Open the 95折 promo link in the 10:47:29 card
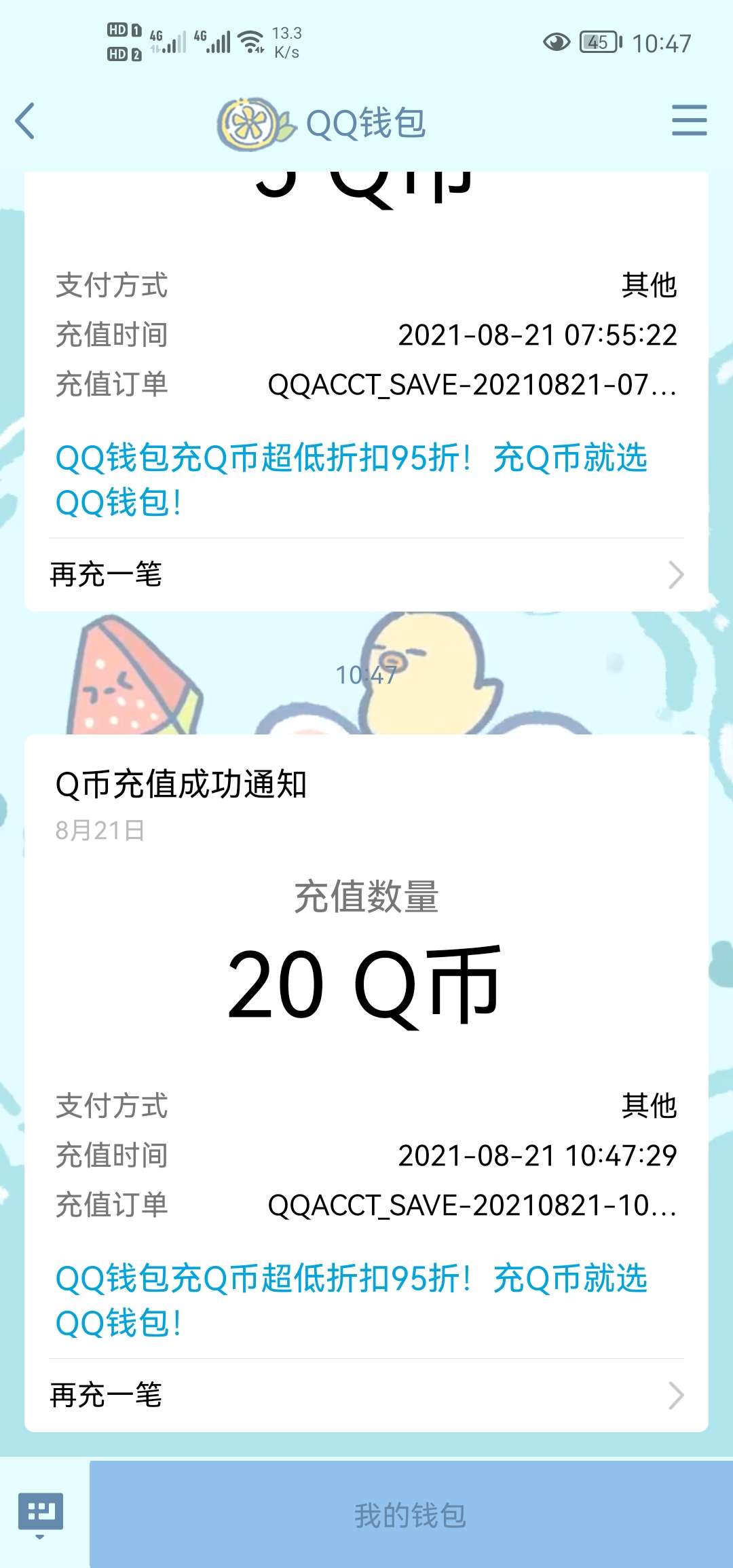This screenshot has width=733, height=1568. [351, 1300]
